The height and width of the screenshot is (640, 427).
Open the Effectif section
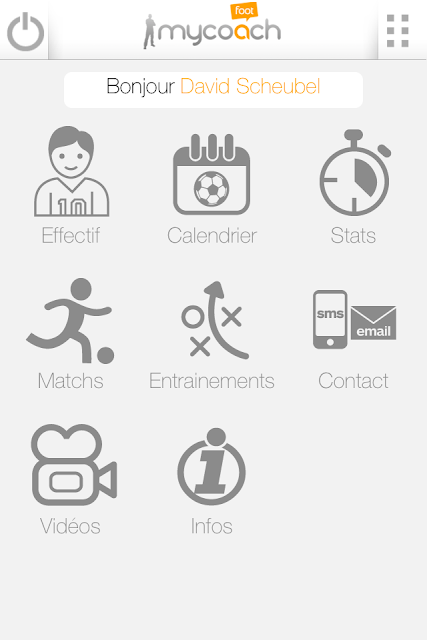tap(71, 186)
